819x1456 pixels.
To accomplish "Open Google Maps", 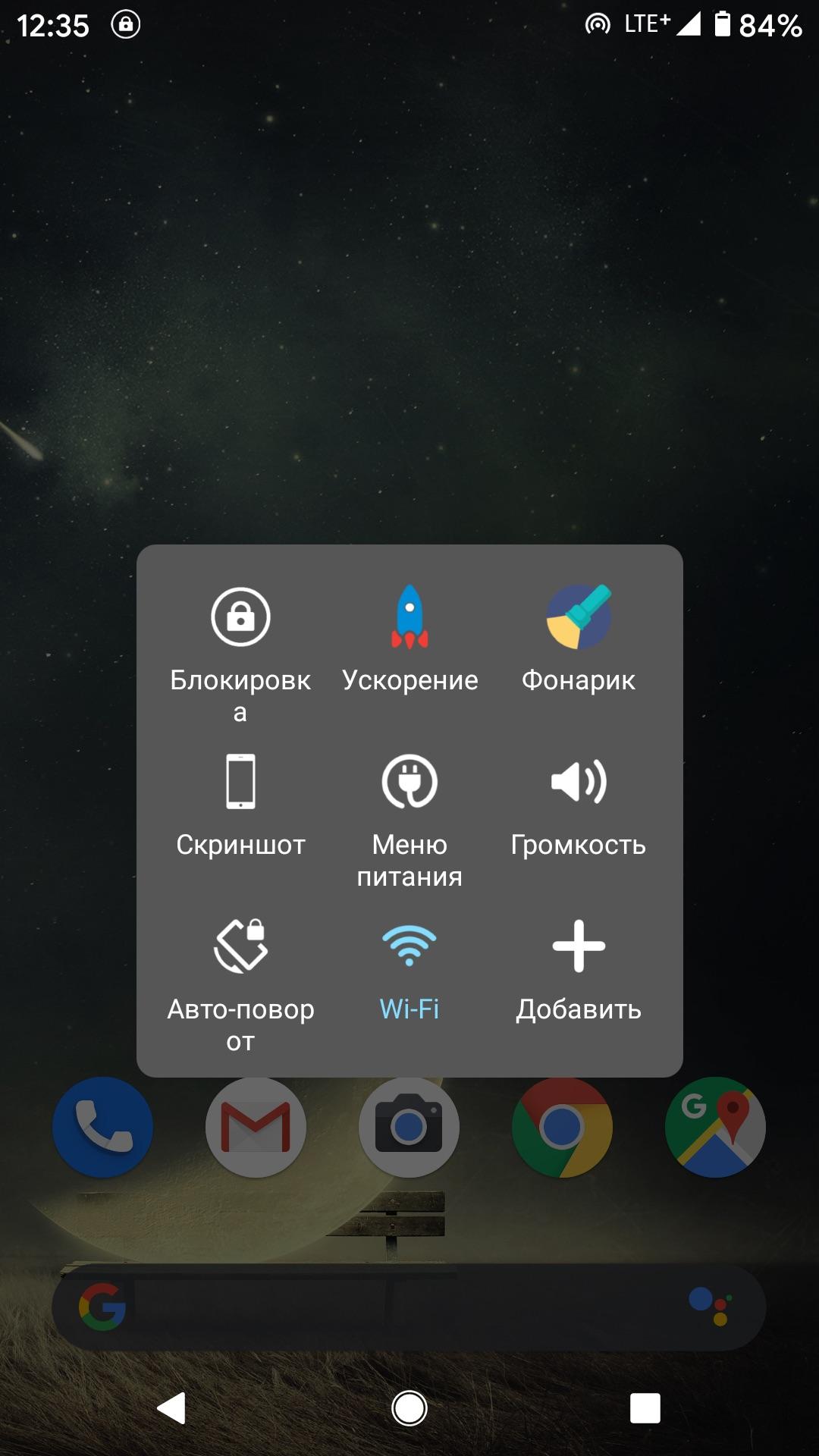I will [715, 1127].
